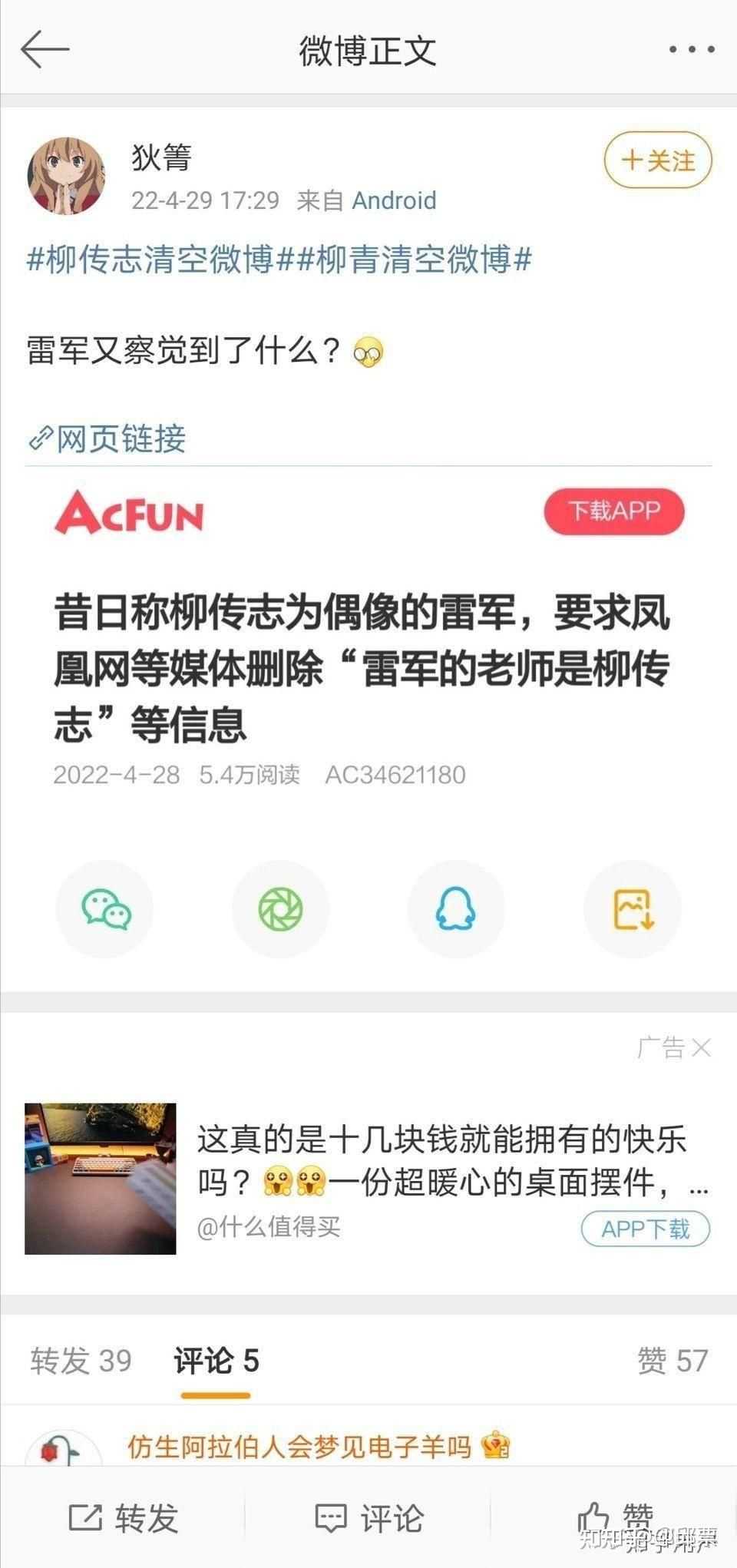Viewport: 737px width, 1568px height.
Task: Open the 网页链接 web link
Action: 107,438
